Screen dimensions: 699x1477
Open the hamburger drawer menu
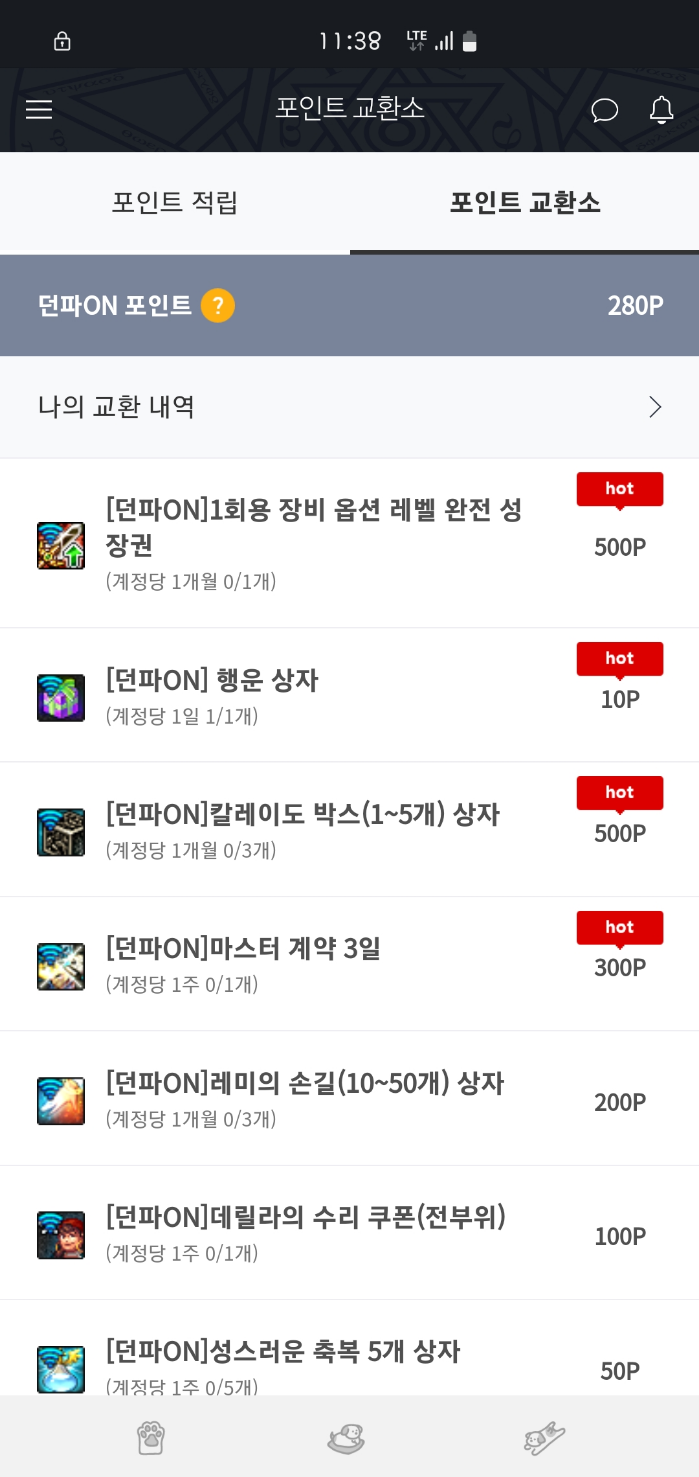39,109
